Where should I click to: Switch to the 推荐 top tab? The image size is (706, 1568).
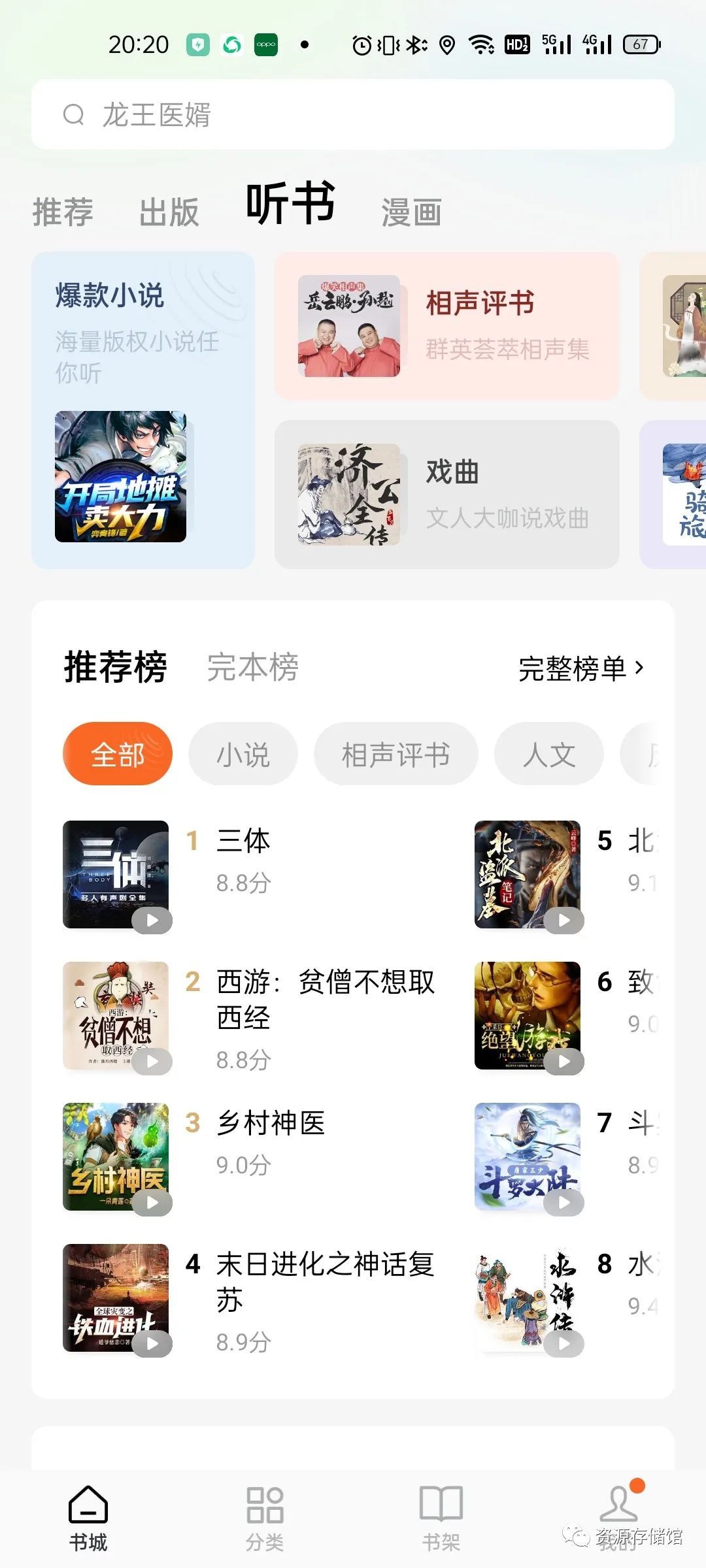pos(63,212)
